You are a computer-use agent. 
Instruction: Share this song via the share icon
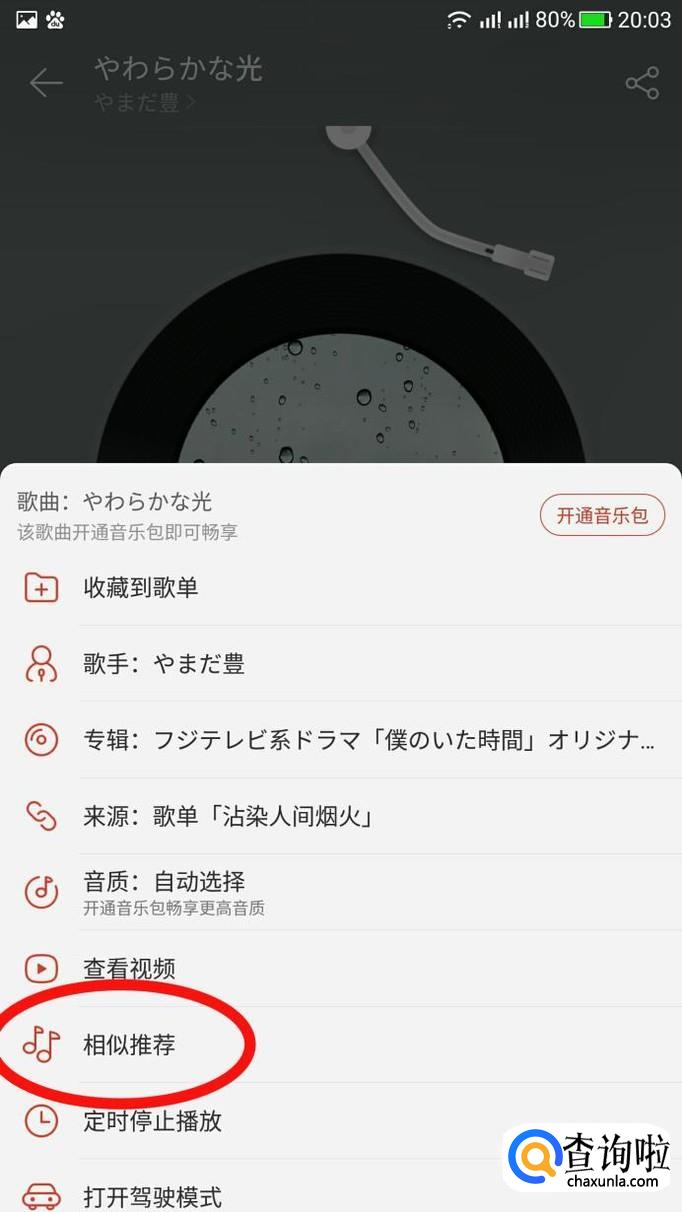(x=642, y=83)
